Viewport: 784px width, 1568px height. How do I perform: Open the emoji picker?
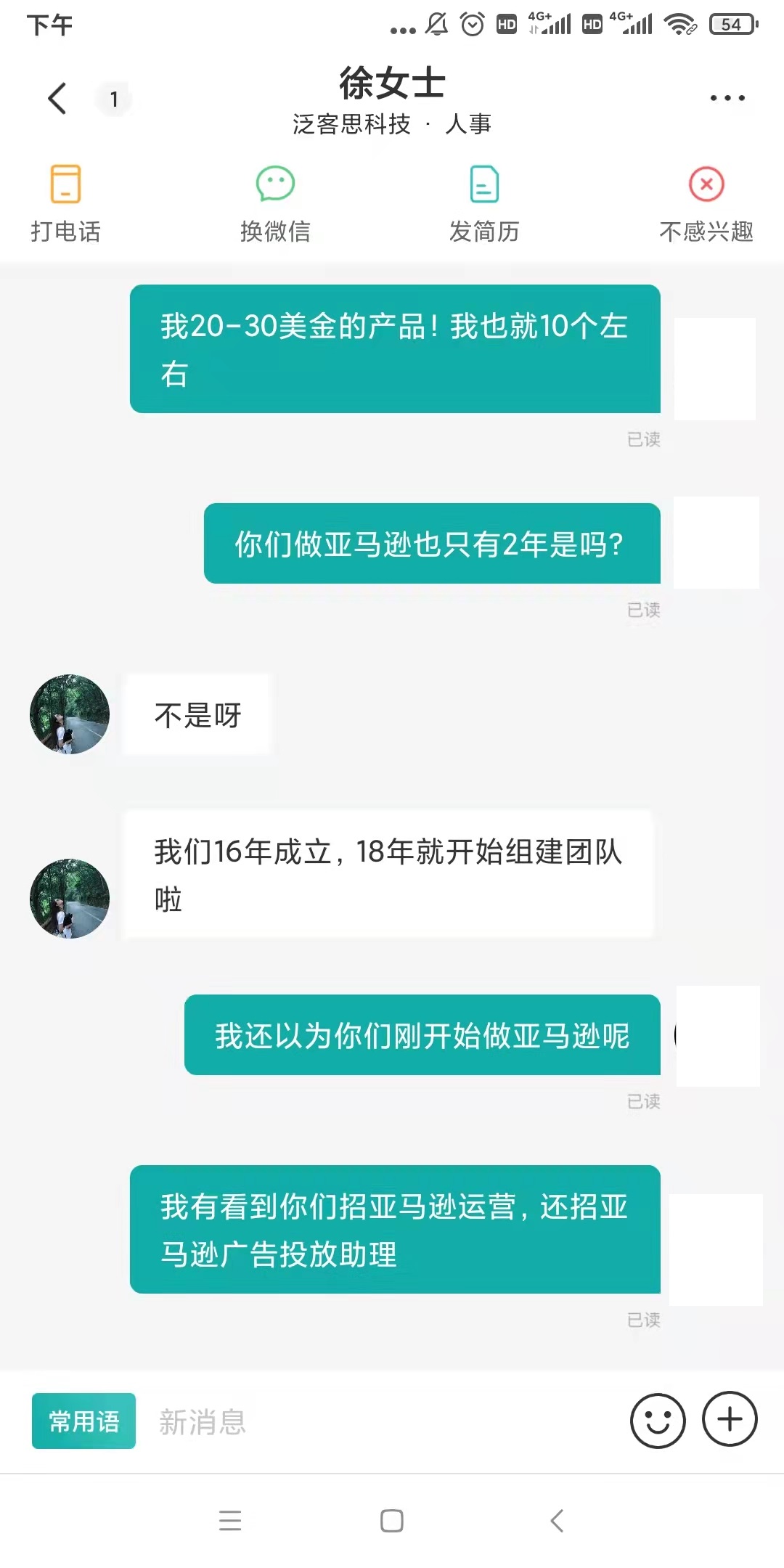658,1421
